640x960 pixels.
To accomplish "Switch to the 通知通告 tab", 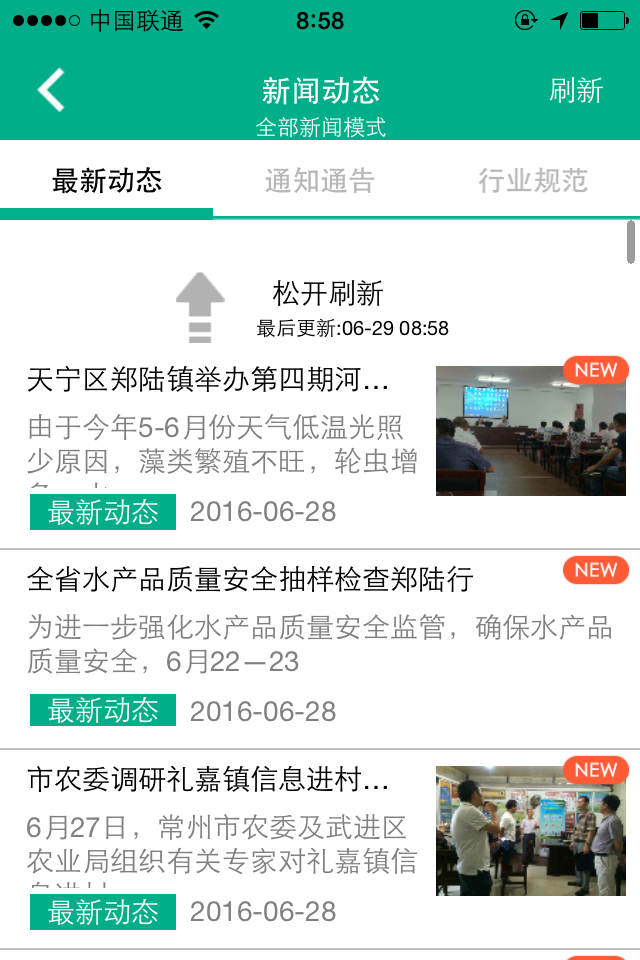I will tap(319, 181).
